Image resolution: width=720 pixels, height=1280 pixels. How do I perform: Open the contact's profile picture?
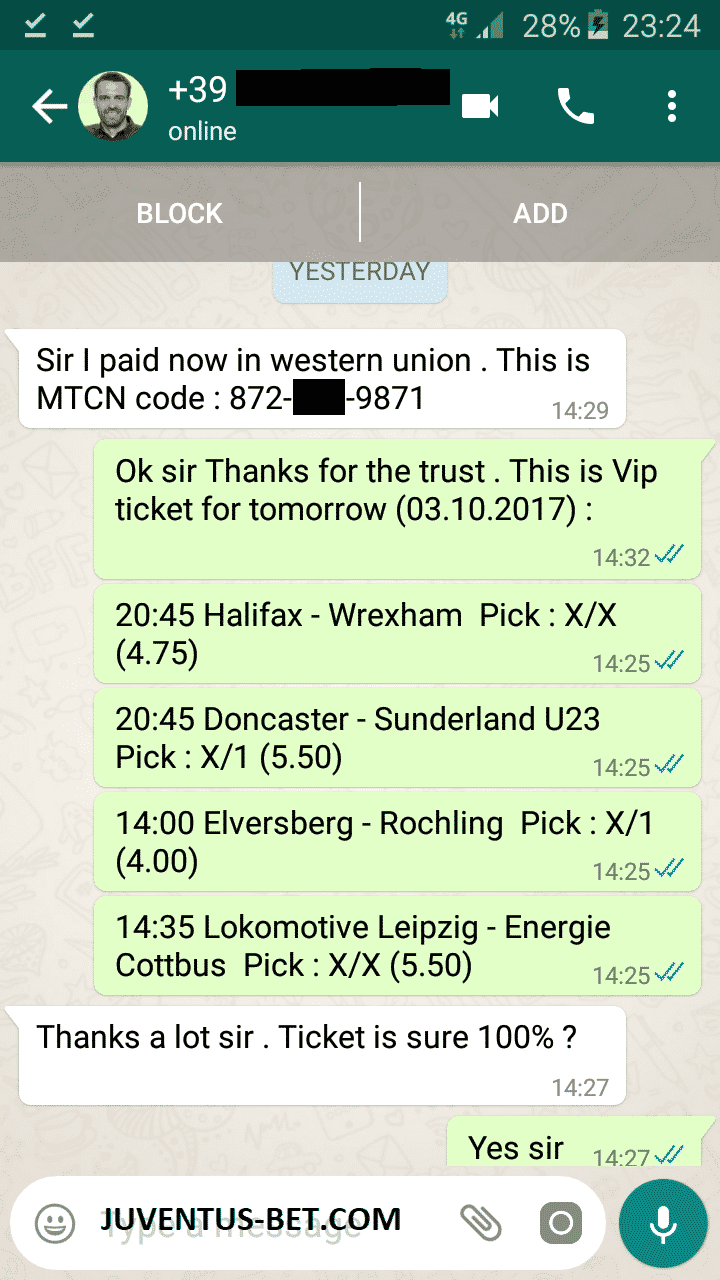(113, 106)
